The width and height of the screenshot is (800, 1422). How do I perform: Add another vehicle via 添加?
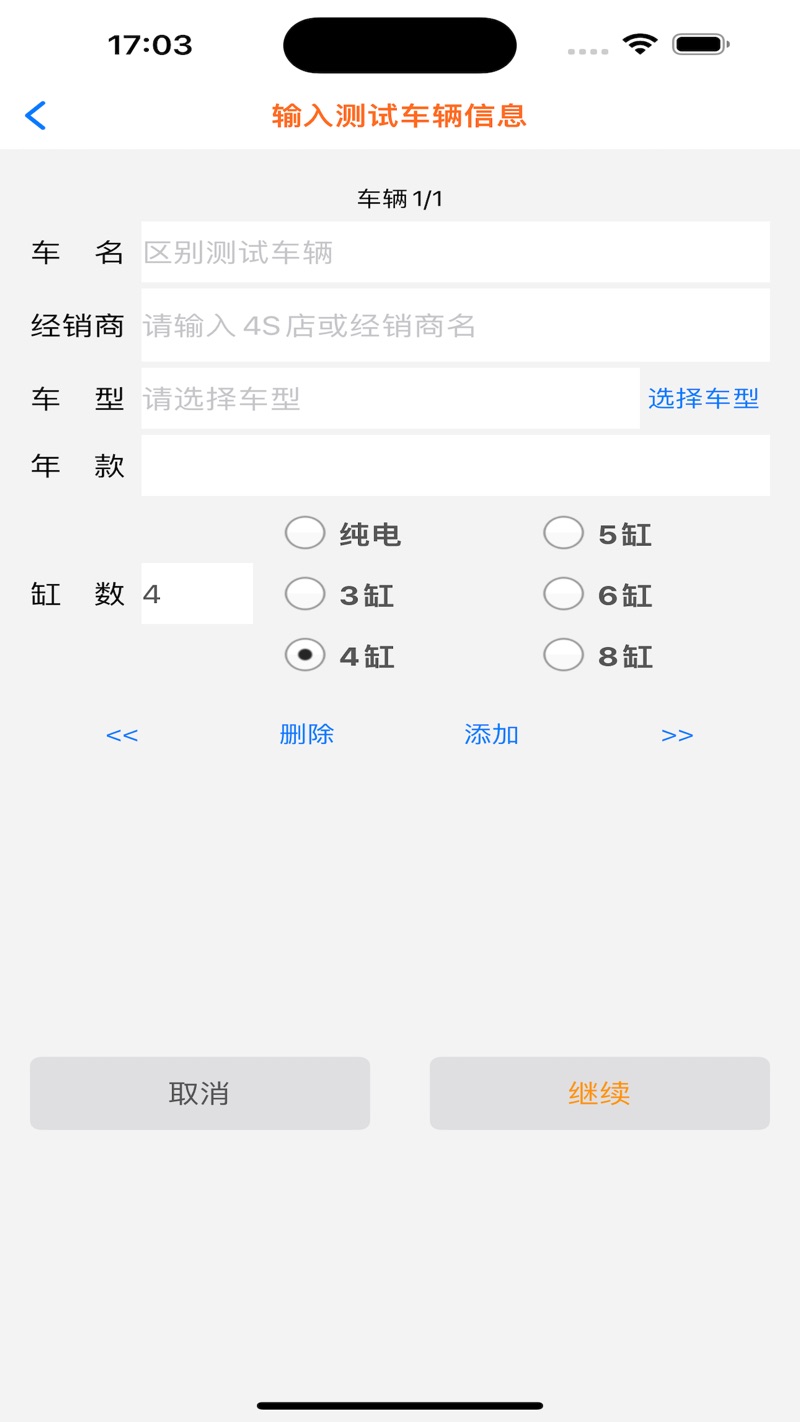click(x=492, y=735)
